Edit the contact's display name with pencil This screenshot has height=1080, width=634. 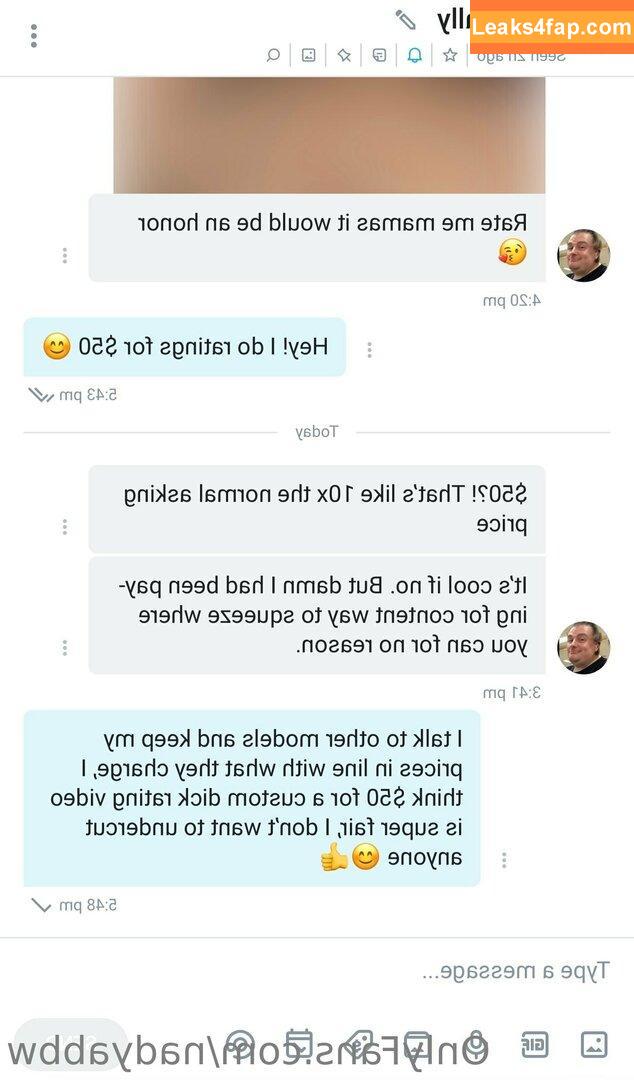click(405, 19)
